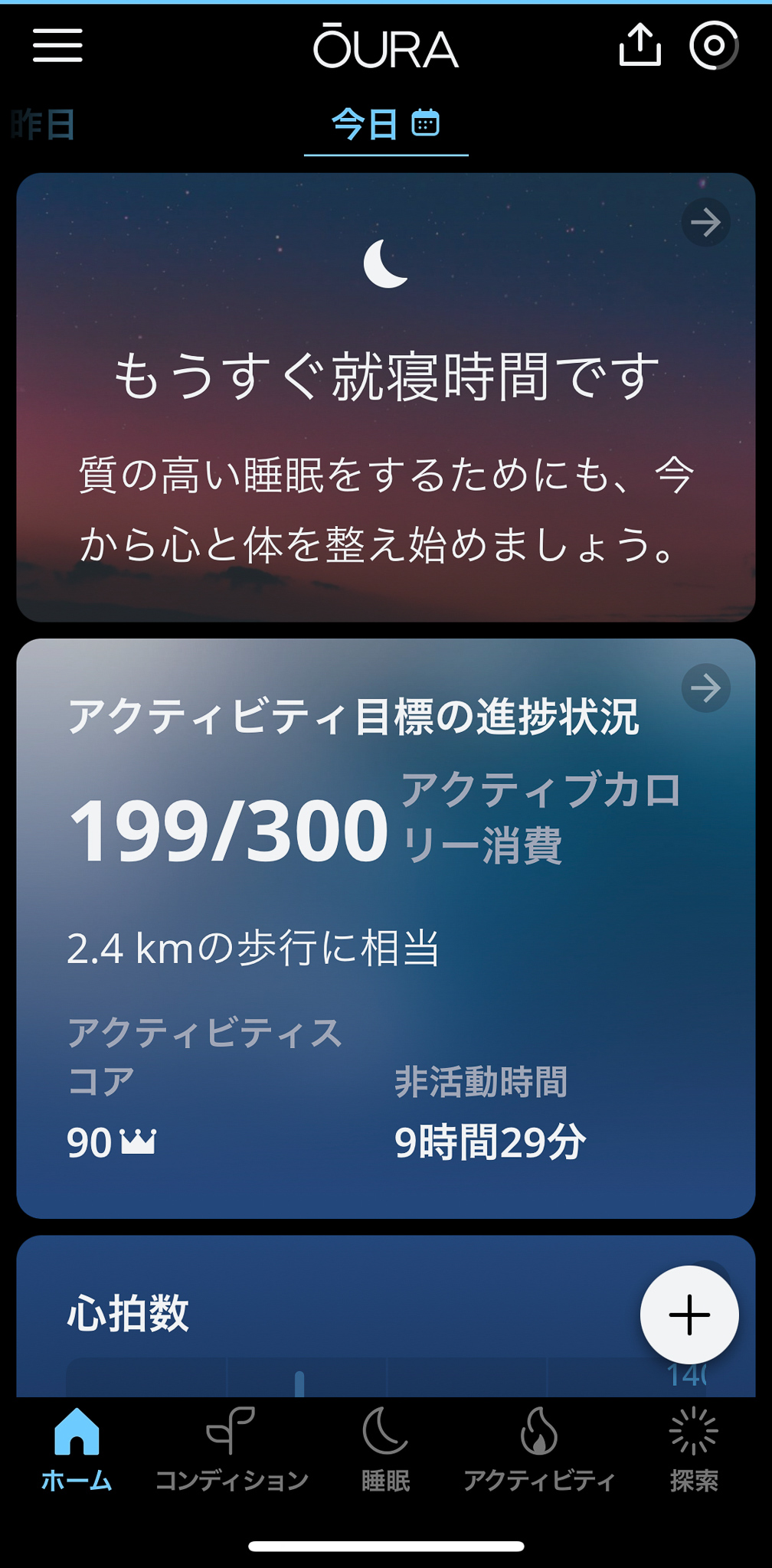Switch to 昨日 tab
772x1568 pixels.
(44, 124)
